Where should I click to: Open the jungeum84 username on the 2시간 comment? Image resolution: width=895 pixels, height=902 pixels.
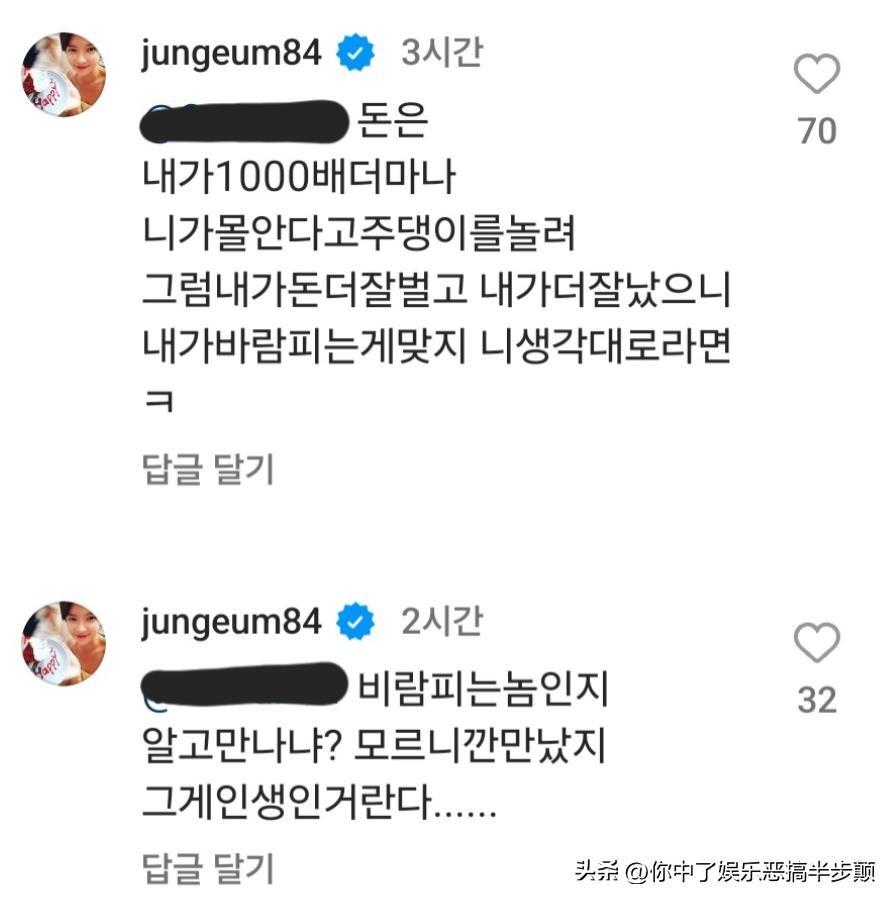232,621
